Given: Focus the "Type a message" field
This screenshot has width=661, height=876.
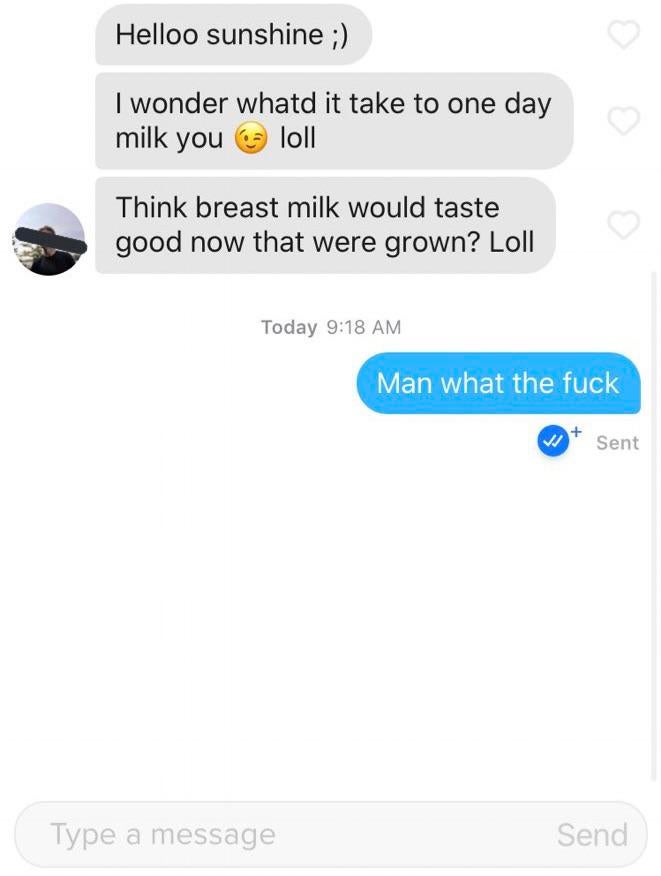Looking at the screenshot, I should [x=280, y=834].
